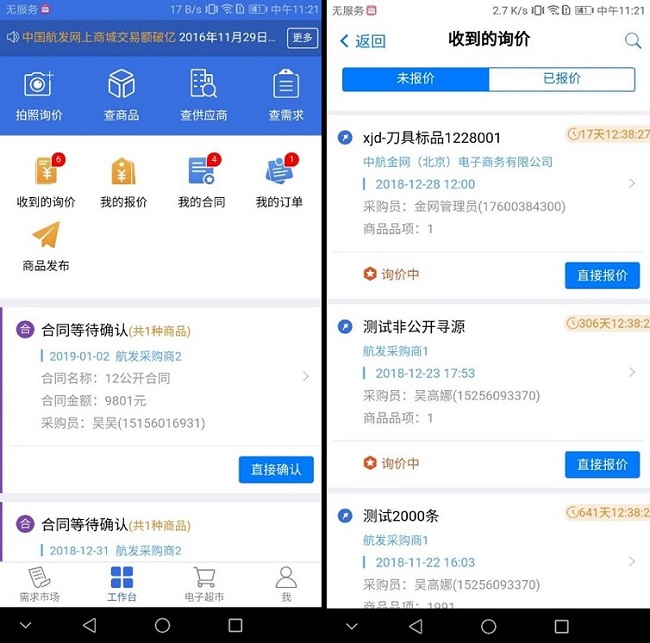
Task: Open 我的订单 my orders
Action: (278, 182)
